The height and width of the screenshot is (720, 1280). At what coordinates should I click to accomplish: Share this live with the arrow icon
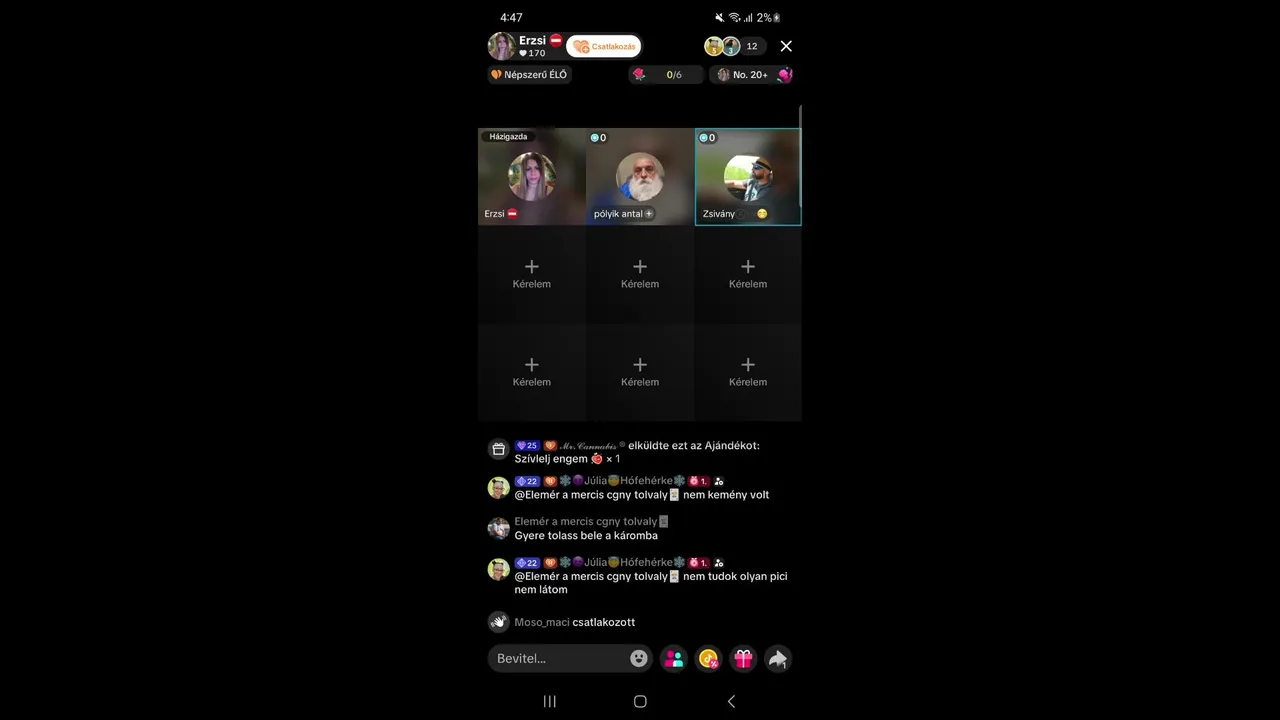778,658
